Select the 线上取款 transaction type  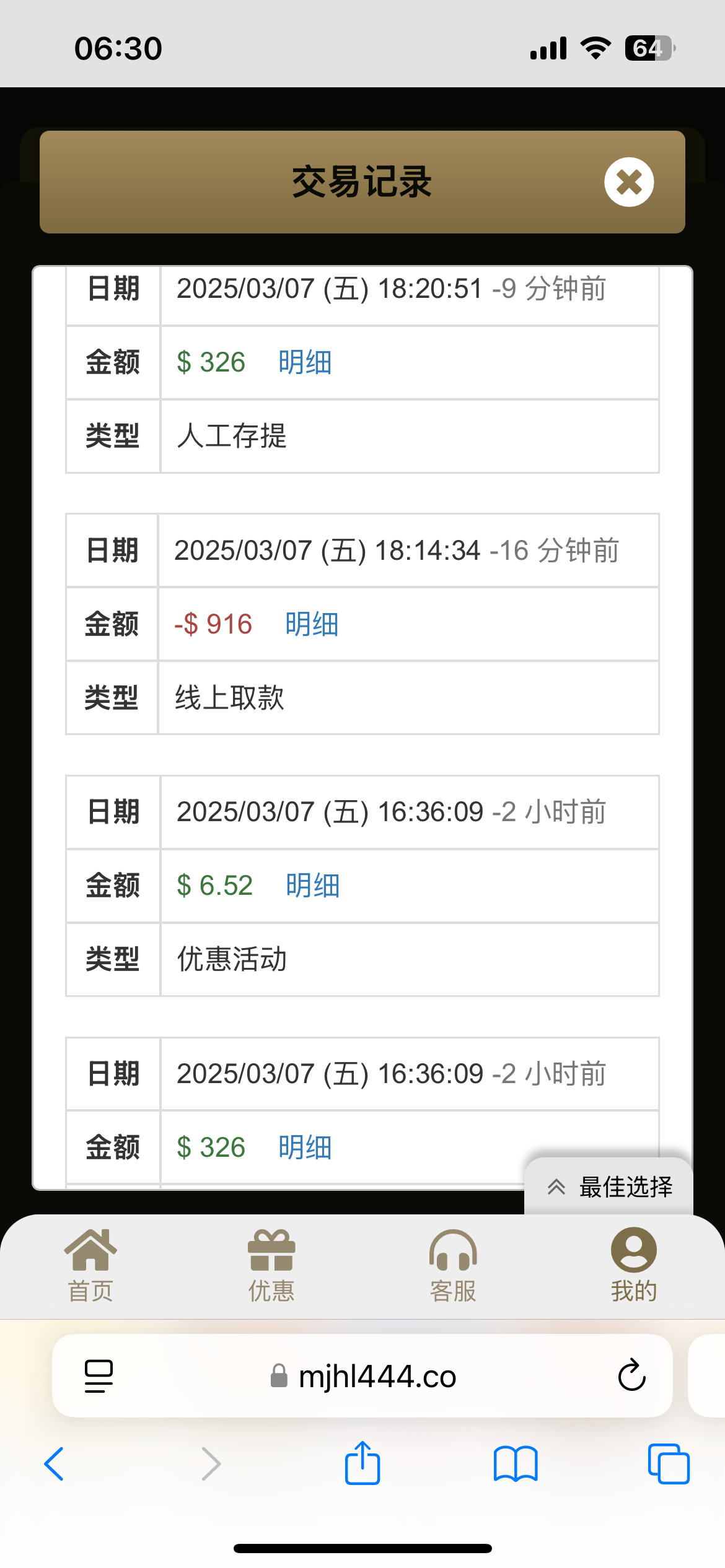coord(230,698)
